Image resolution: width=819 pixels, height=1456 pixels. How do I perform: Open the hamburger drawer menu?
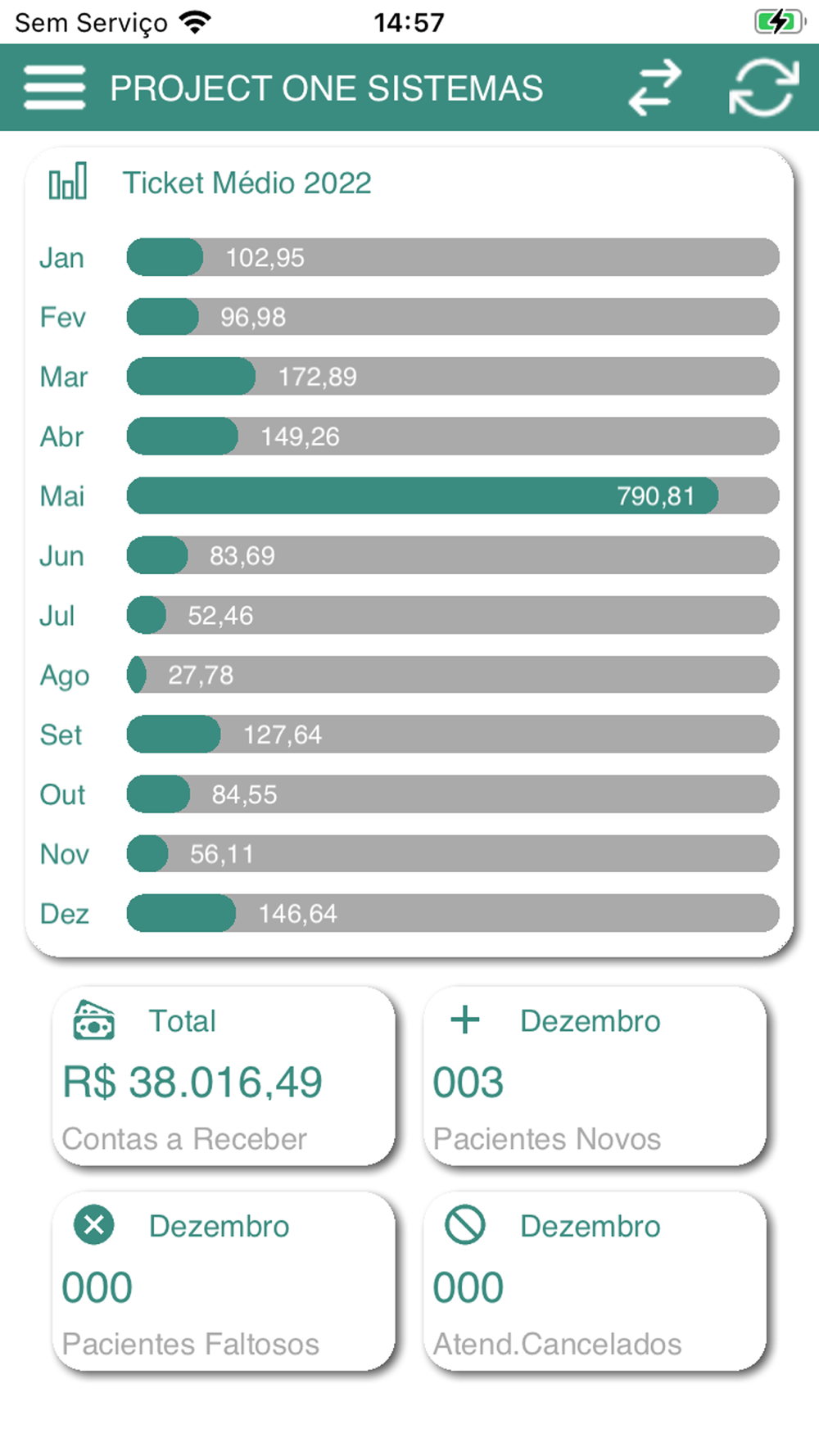point(54,88)
